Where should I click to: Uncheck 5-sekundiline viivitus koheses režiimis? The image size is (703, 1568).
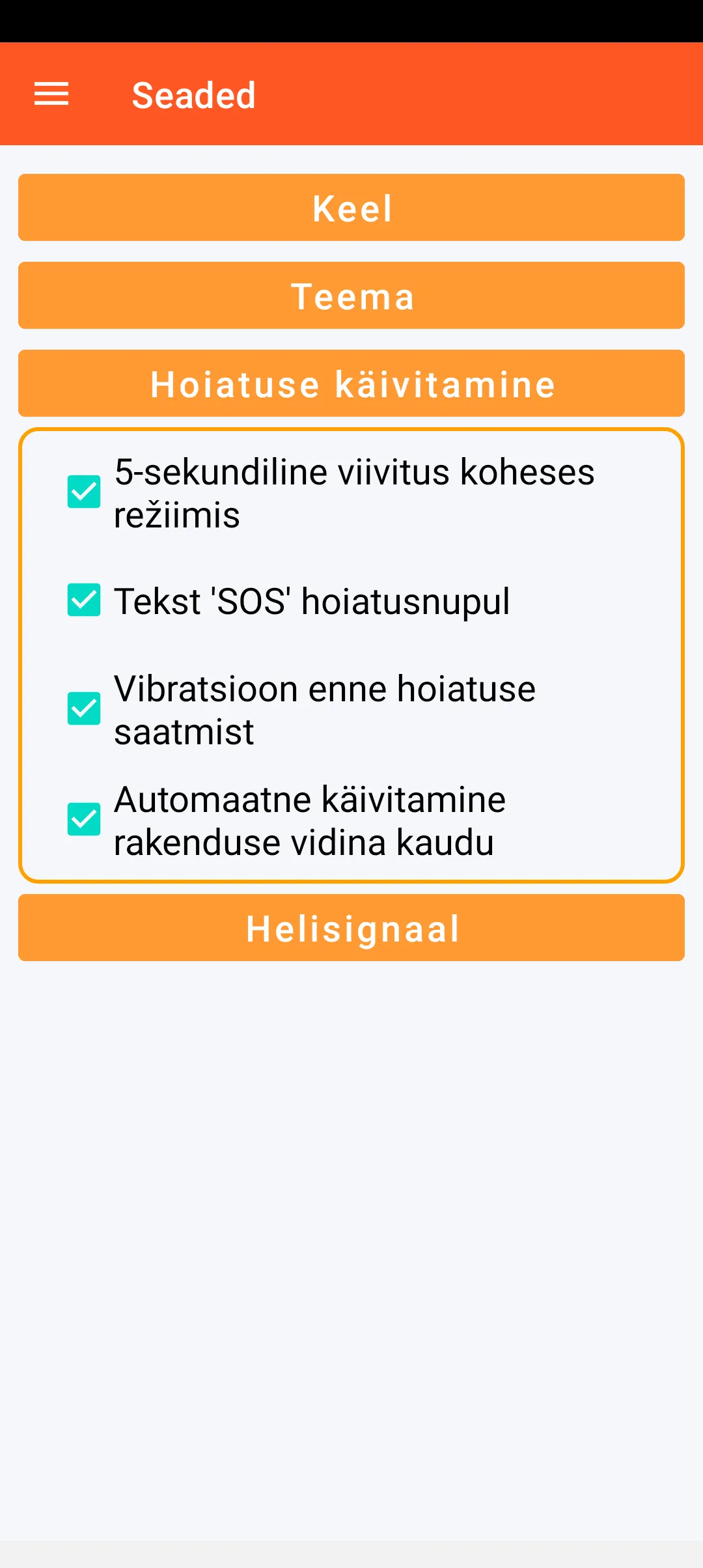click(84, 492)
